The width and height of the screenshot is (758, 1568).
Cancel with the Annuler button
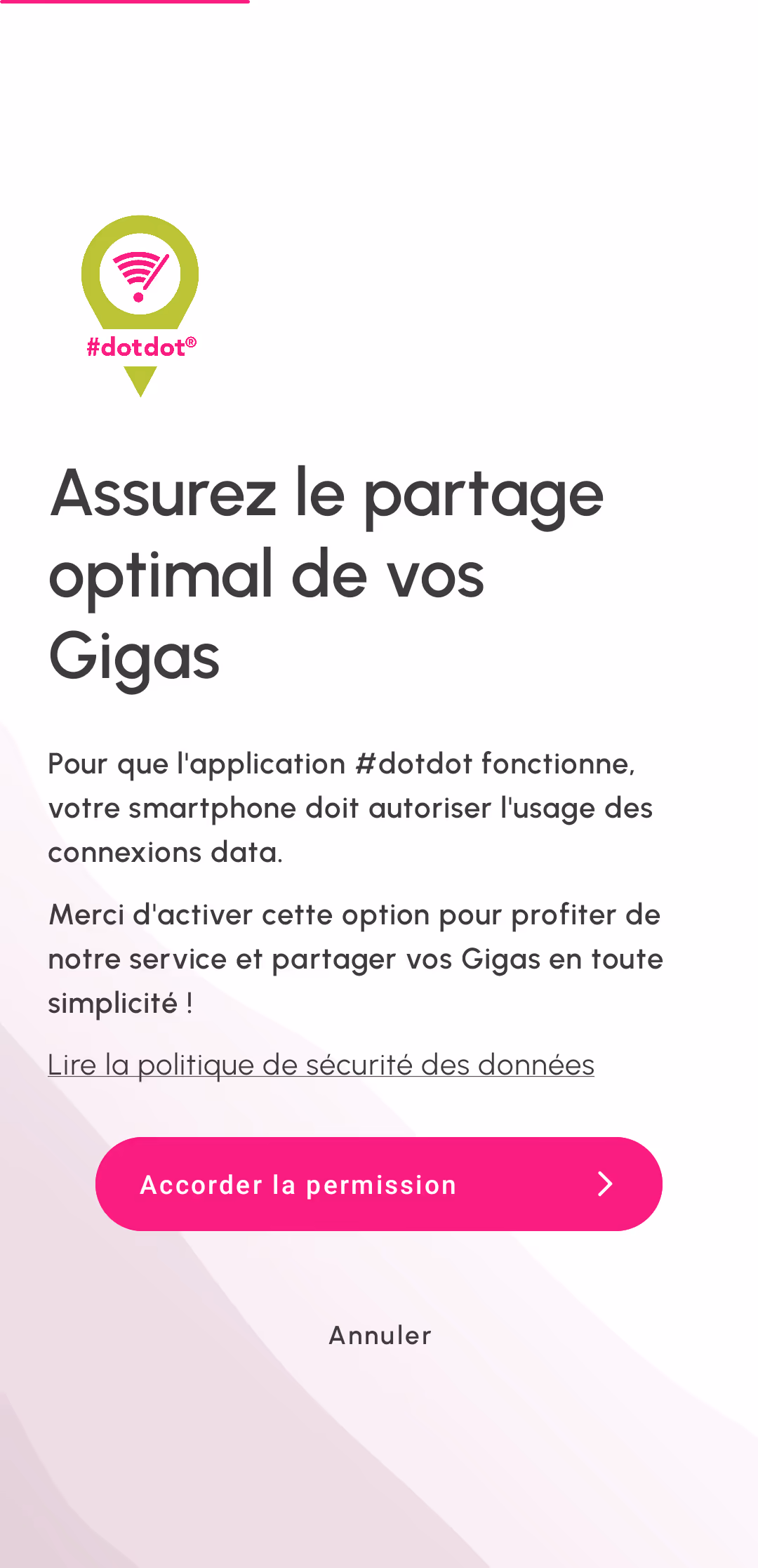pos(380,1336)
